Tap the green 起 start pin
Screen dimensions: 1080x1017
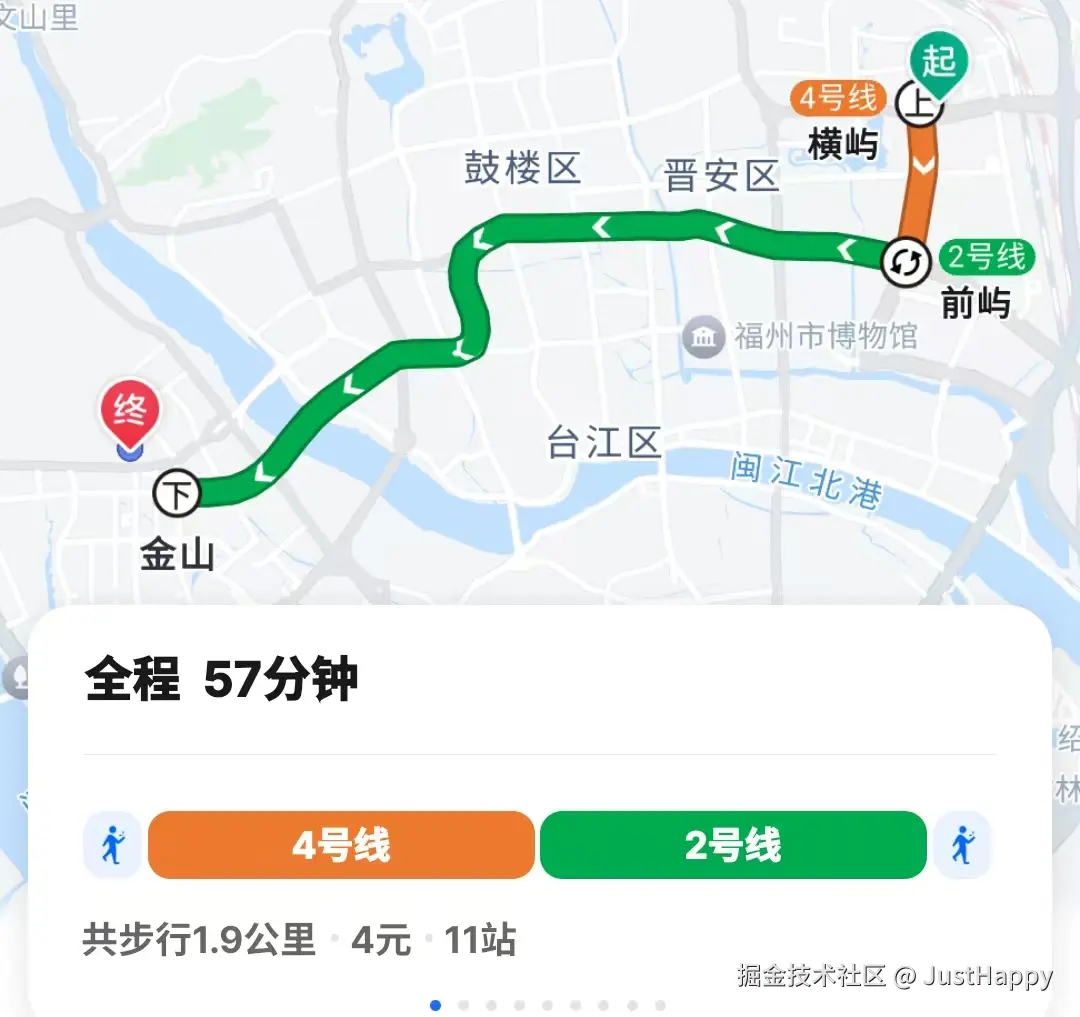tap(939, 64)
